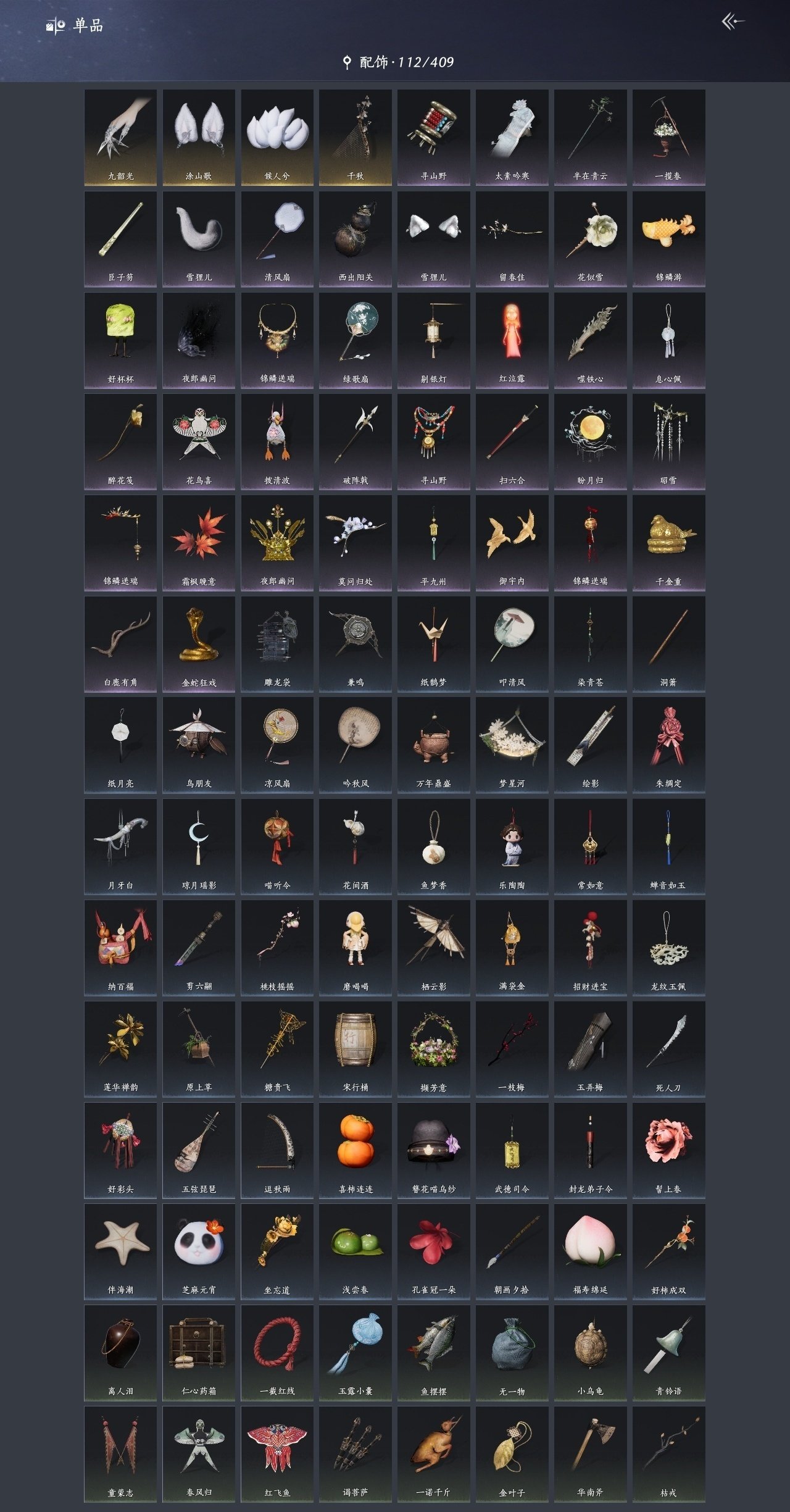The image size is (790, 1512).
Task: Open the 金蛇狂戏 golden snake tile
Action: [x=199, y=643]
